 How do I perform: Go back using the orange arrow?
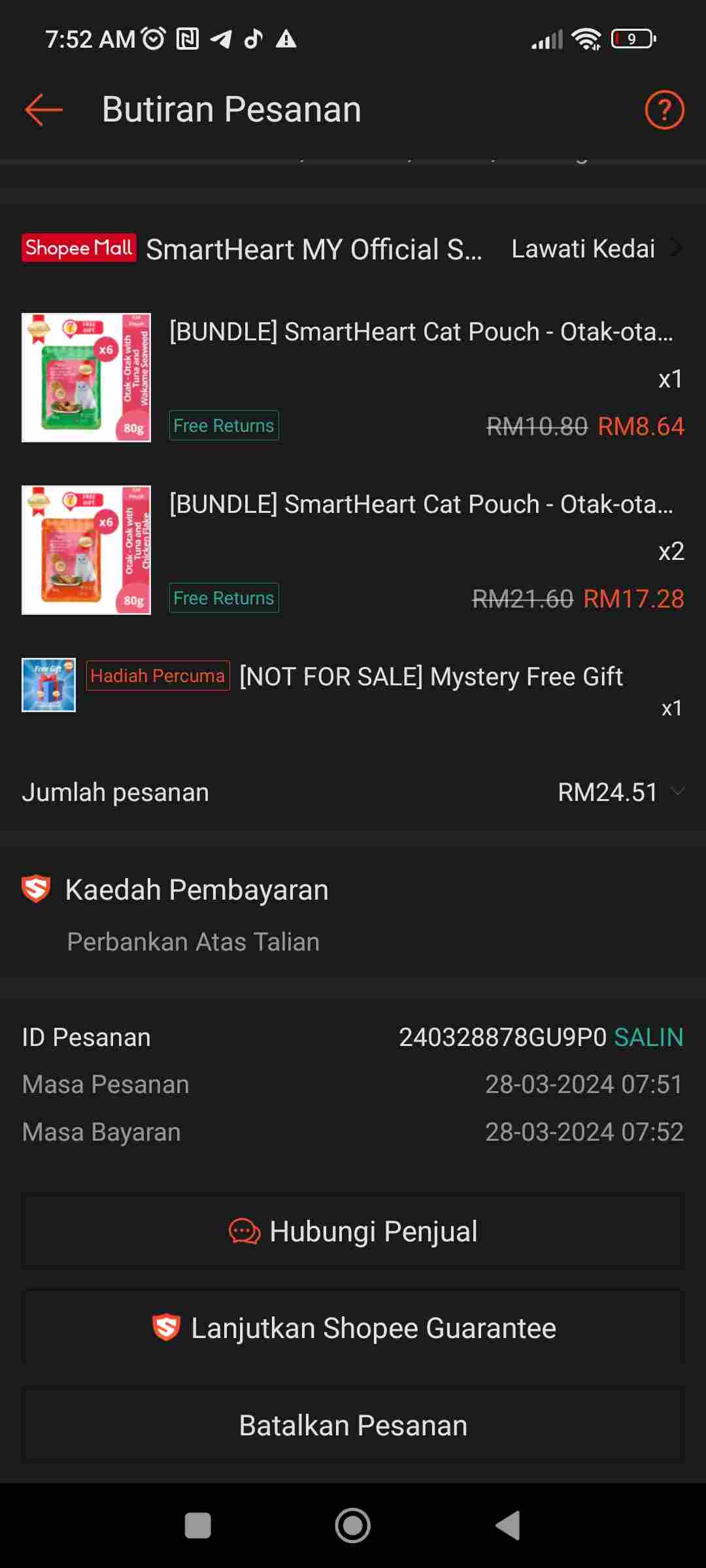click(44, 109)
